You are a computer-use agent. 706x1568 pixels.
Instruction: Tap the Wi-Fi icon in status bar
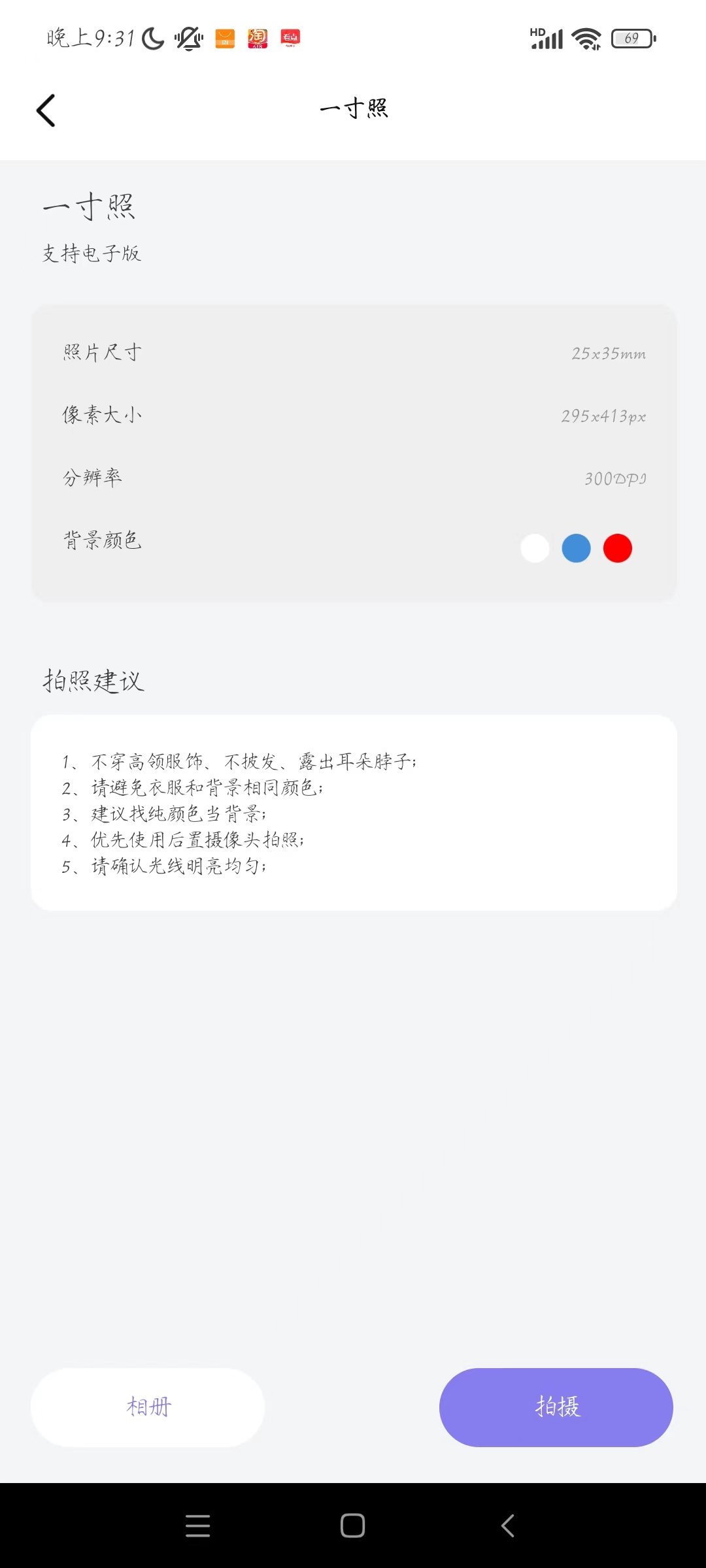pyautogui.click(x=585, y=38)
